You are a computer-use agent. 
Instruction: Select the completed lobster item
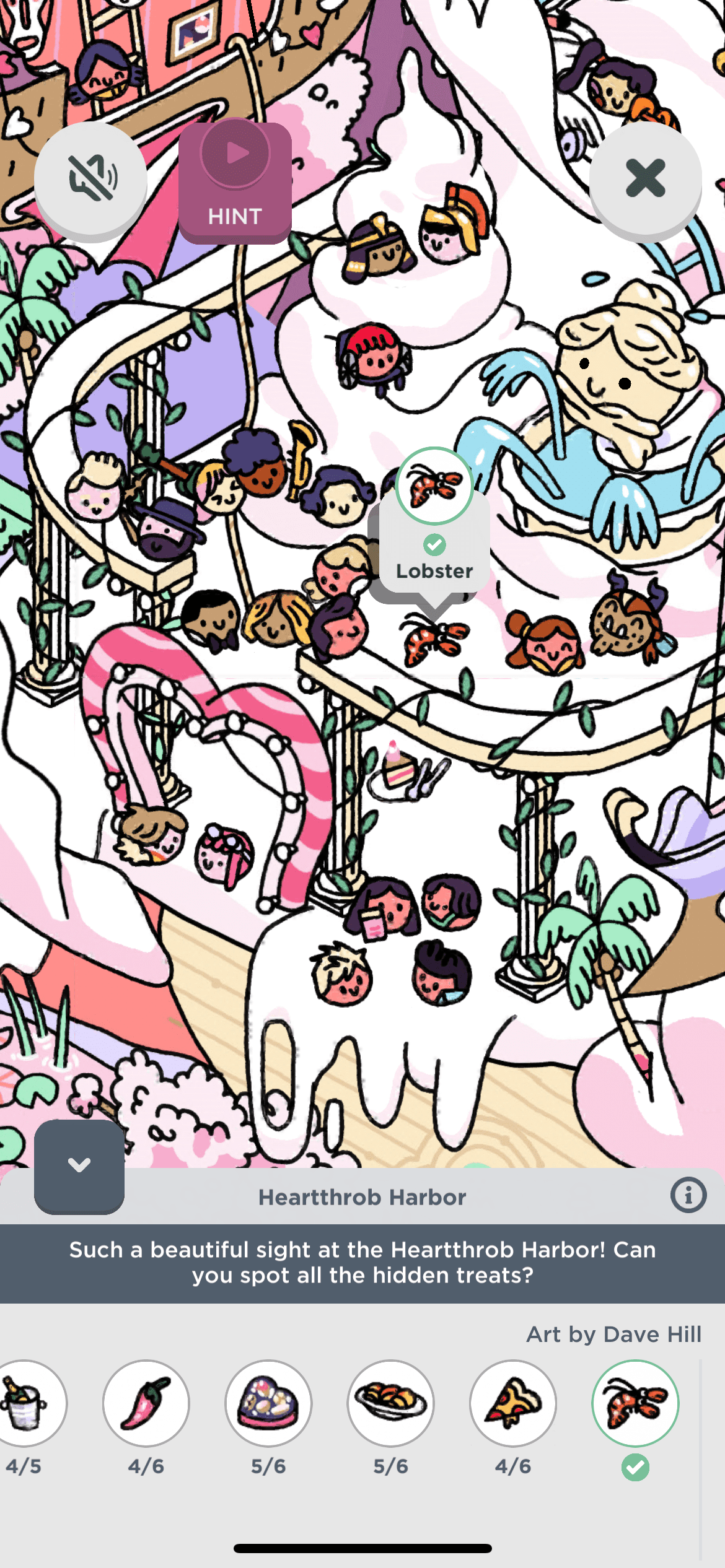click(635, 1403)
